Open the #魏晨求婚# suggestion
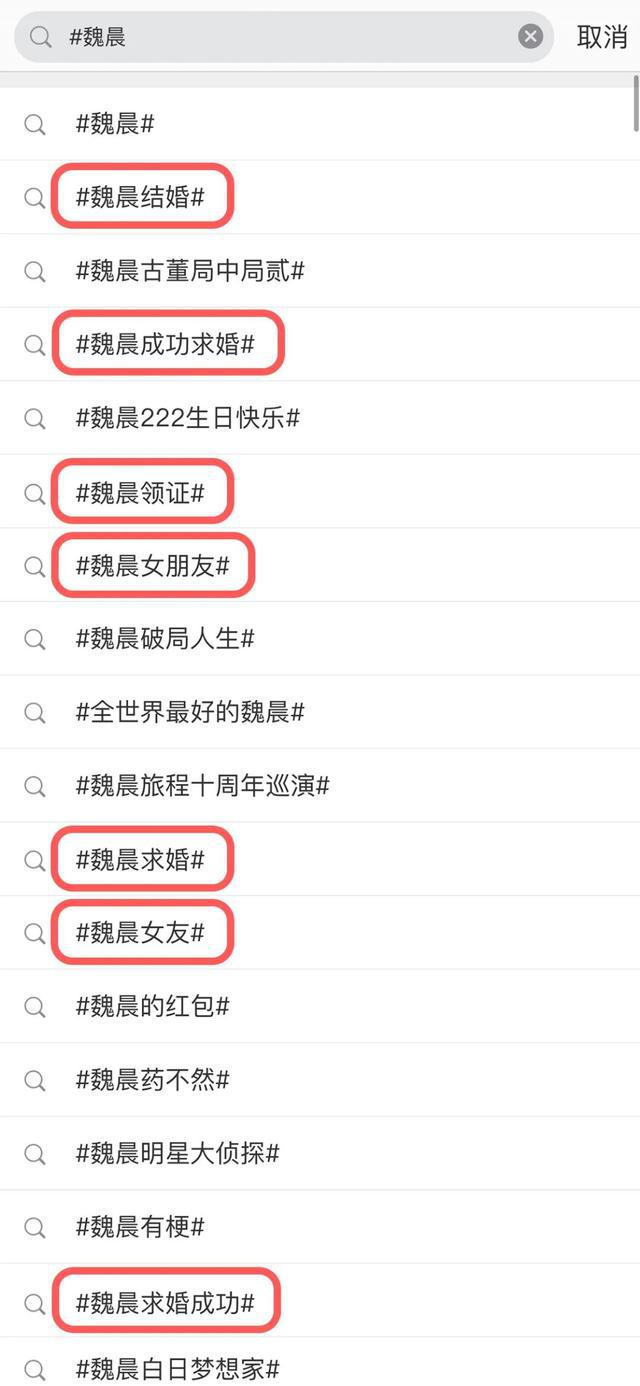This screenshot has width=640, height=1386. point(320,859)
